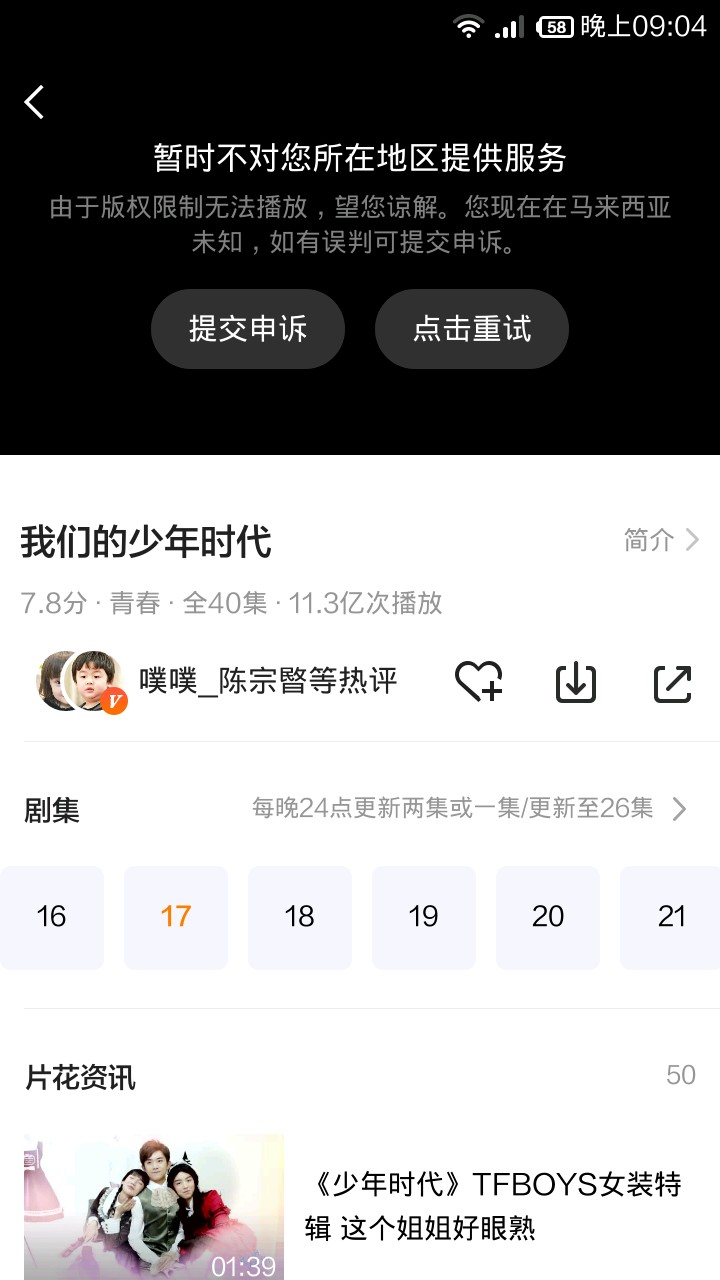Select episode 19

424,917
